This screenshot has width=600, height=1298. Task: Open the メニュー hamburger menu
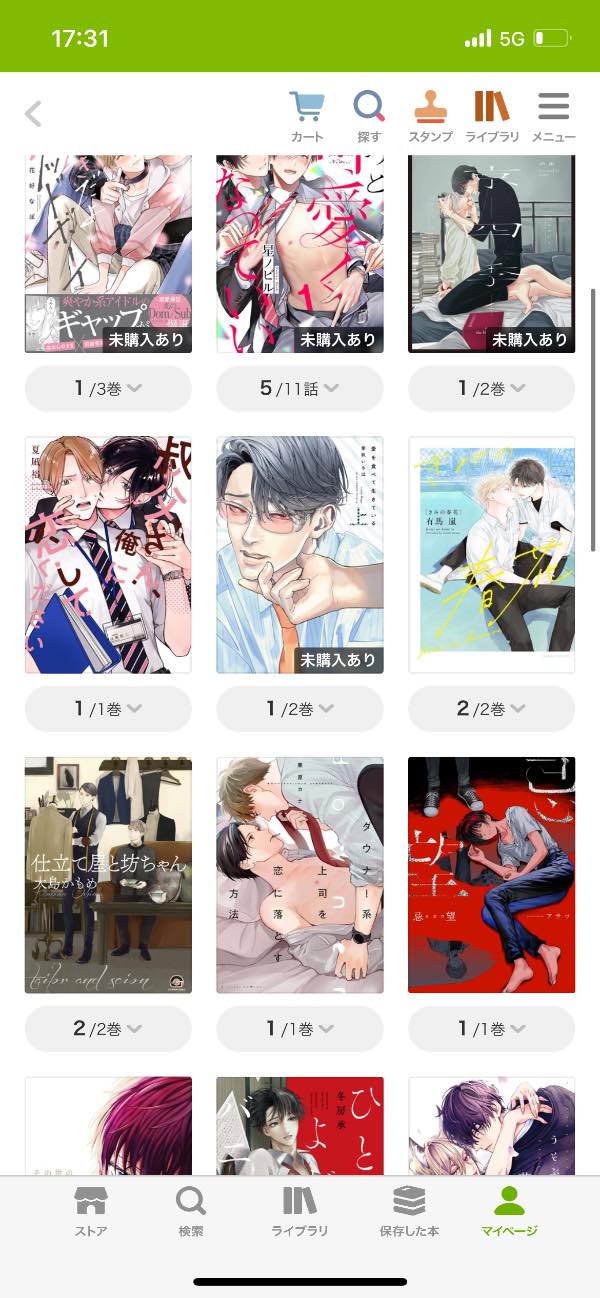[x=553, y=115]
